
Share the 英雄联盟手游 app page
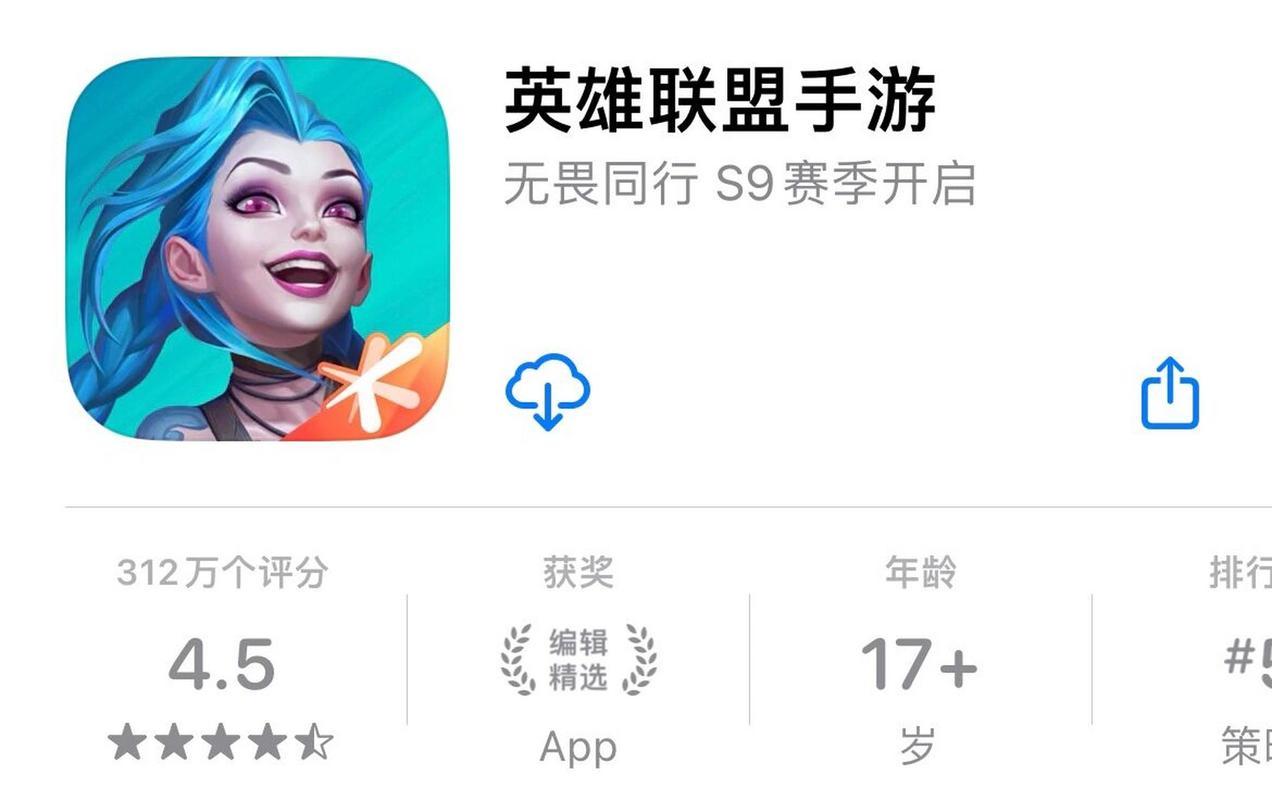(x=1169, y=393)
